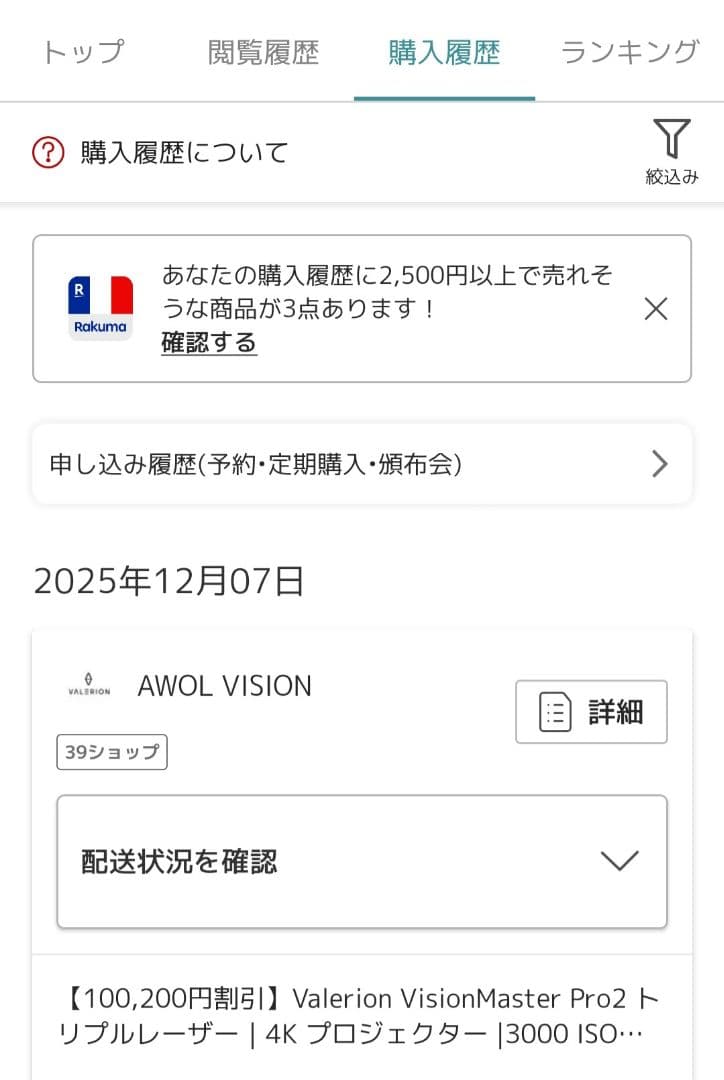
Task: Open order details via the 詳細 icon
Action: pos(591,711)
